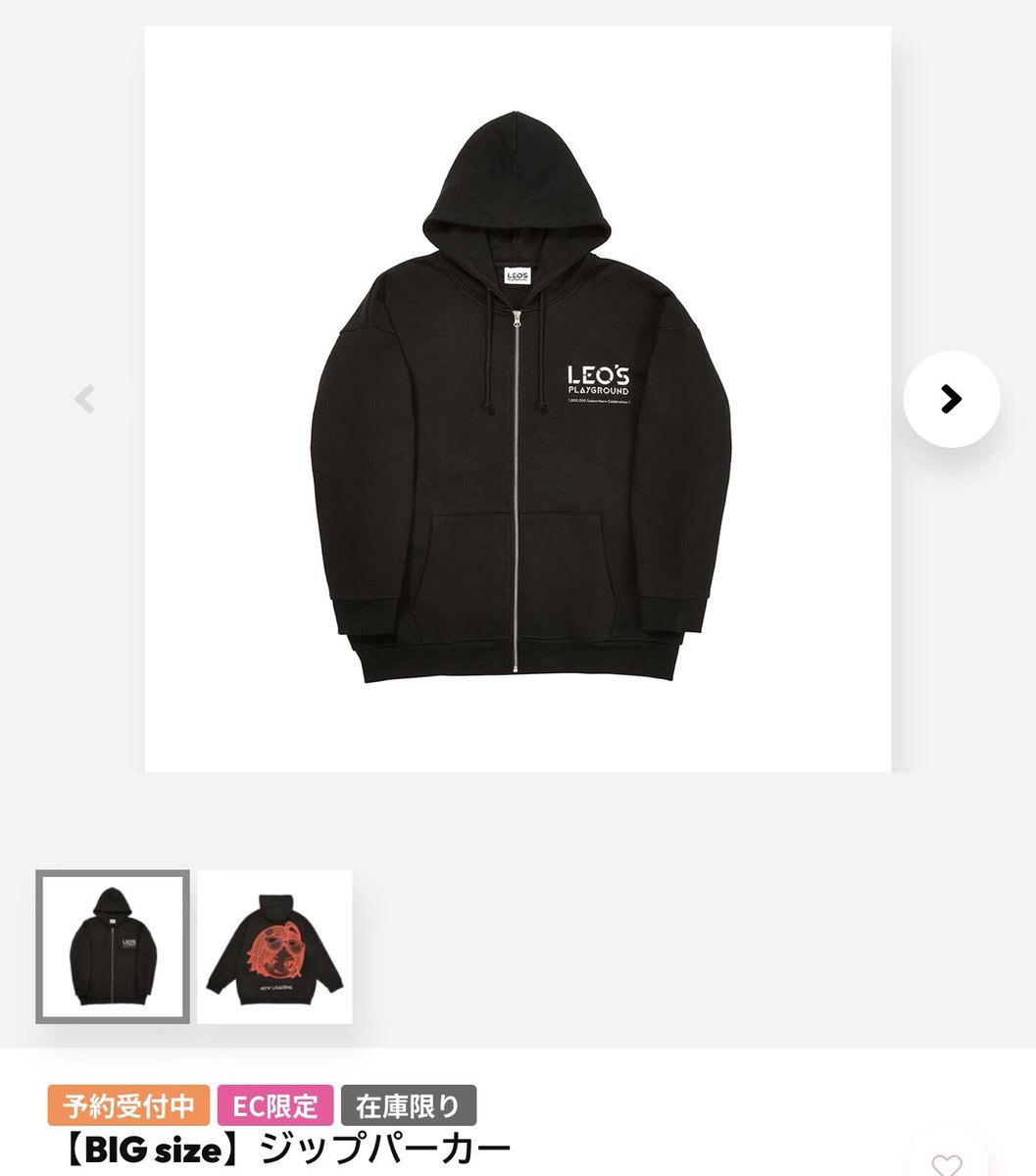Screen dimensions: 1036x1176
Task: Zoom into the LEO'S PLAYGROUND chest logo
Action: click(600, 382)
